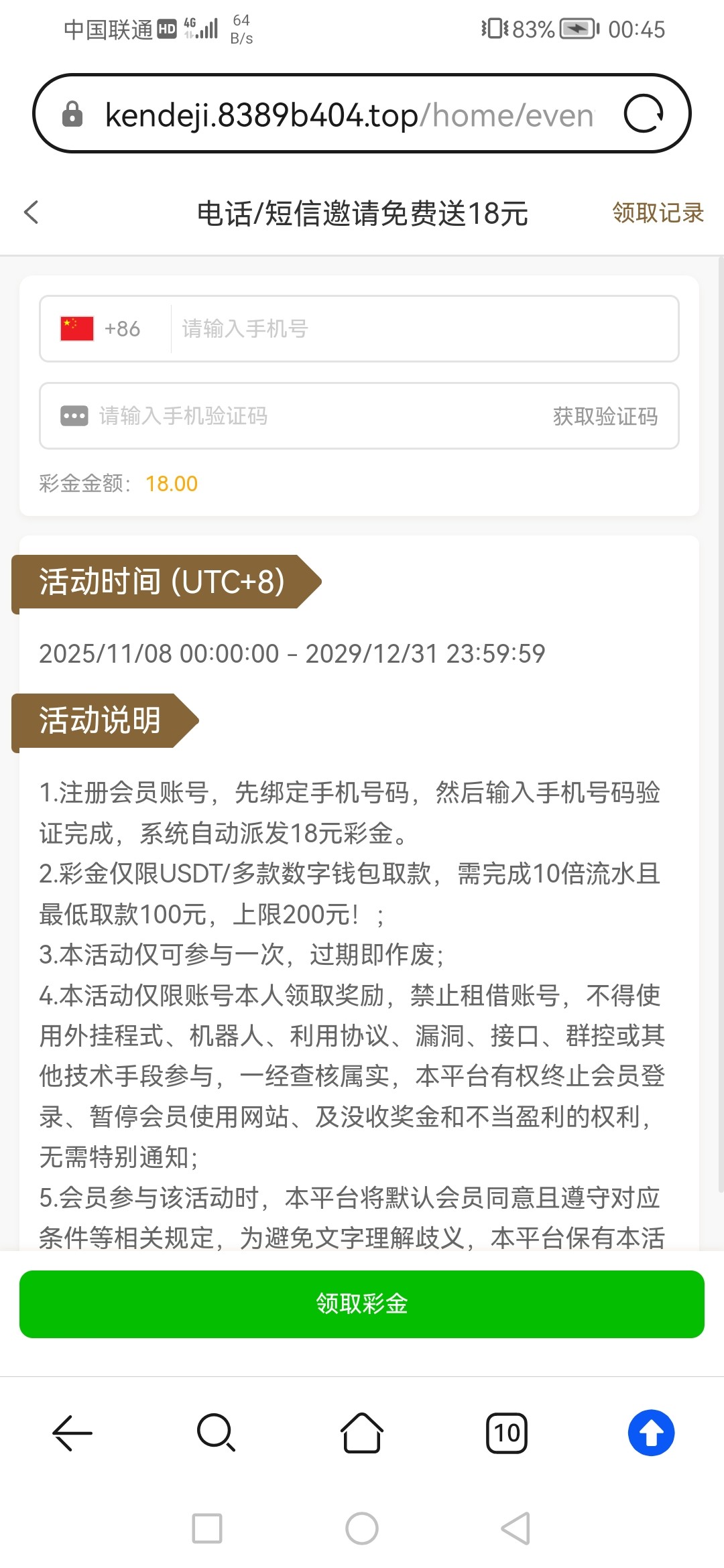Image resolution: width=724 pixels, height=1568 pixels.
Task: Tap 获取验证码 to request code
Action: (x=605, y=416)
